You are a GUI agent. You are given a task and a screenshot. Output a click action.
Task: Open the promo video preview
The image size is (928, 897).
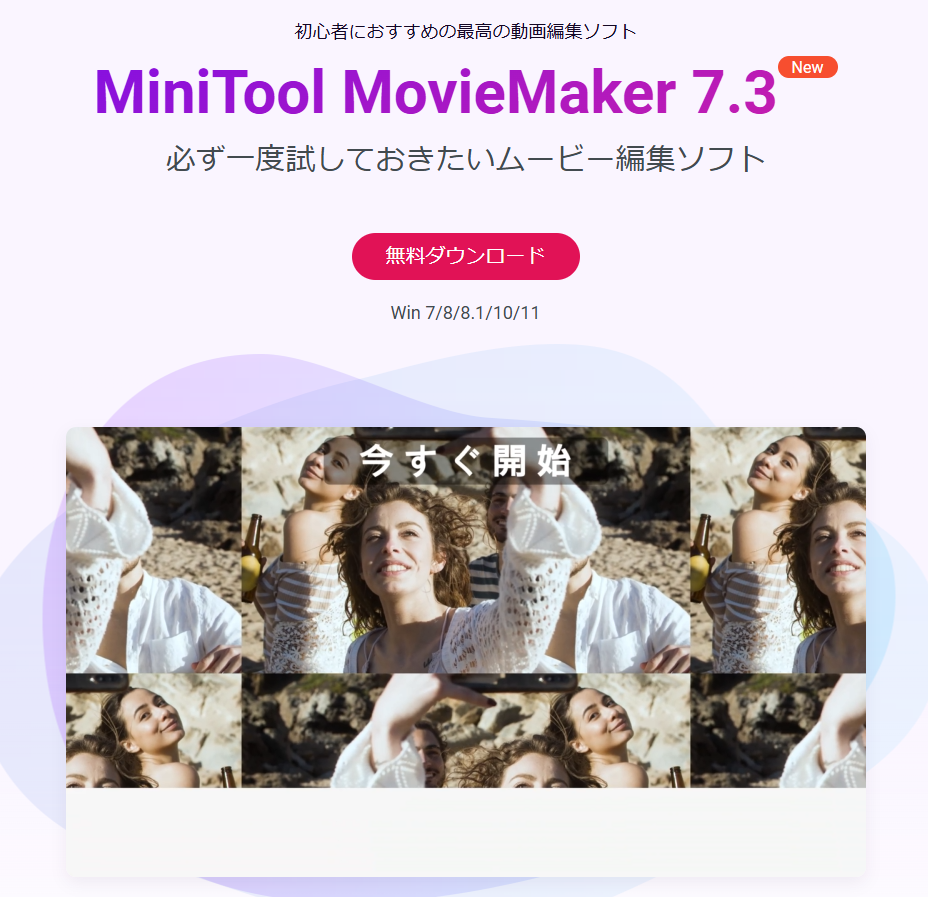click(x=465, y=607)
